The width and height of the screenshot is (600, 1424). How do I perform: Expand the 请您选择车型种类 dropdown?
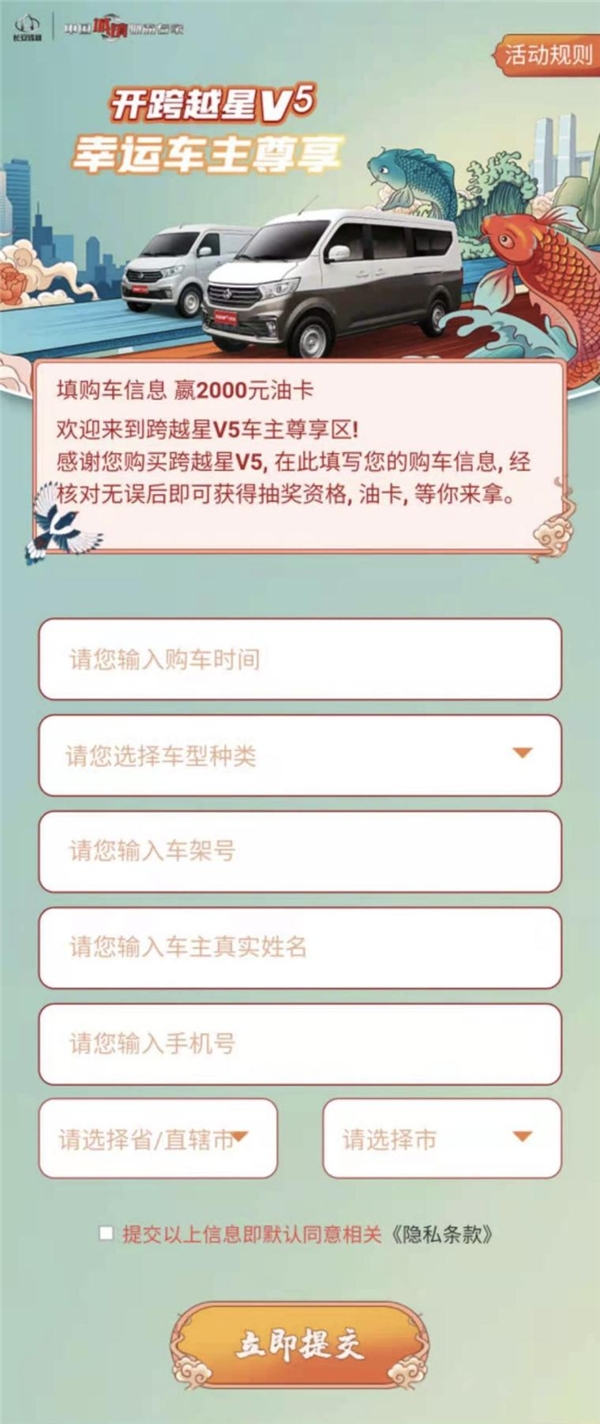point(300,755)
